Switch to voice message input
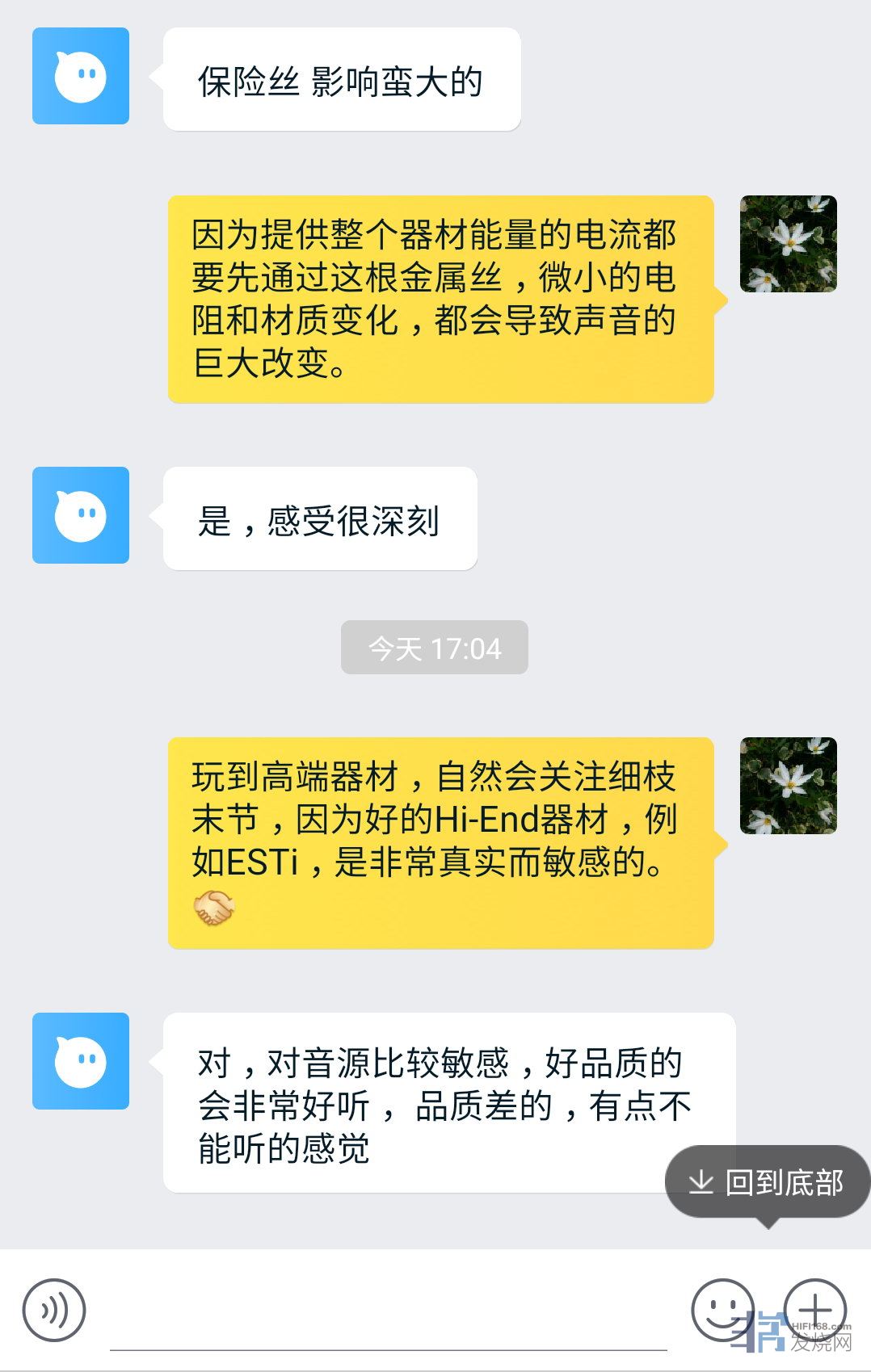 (x=54, y=1310)
